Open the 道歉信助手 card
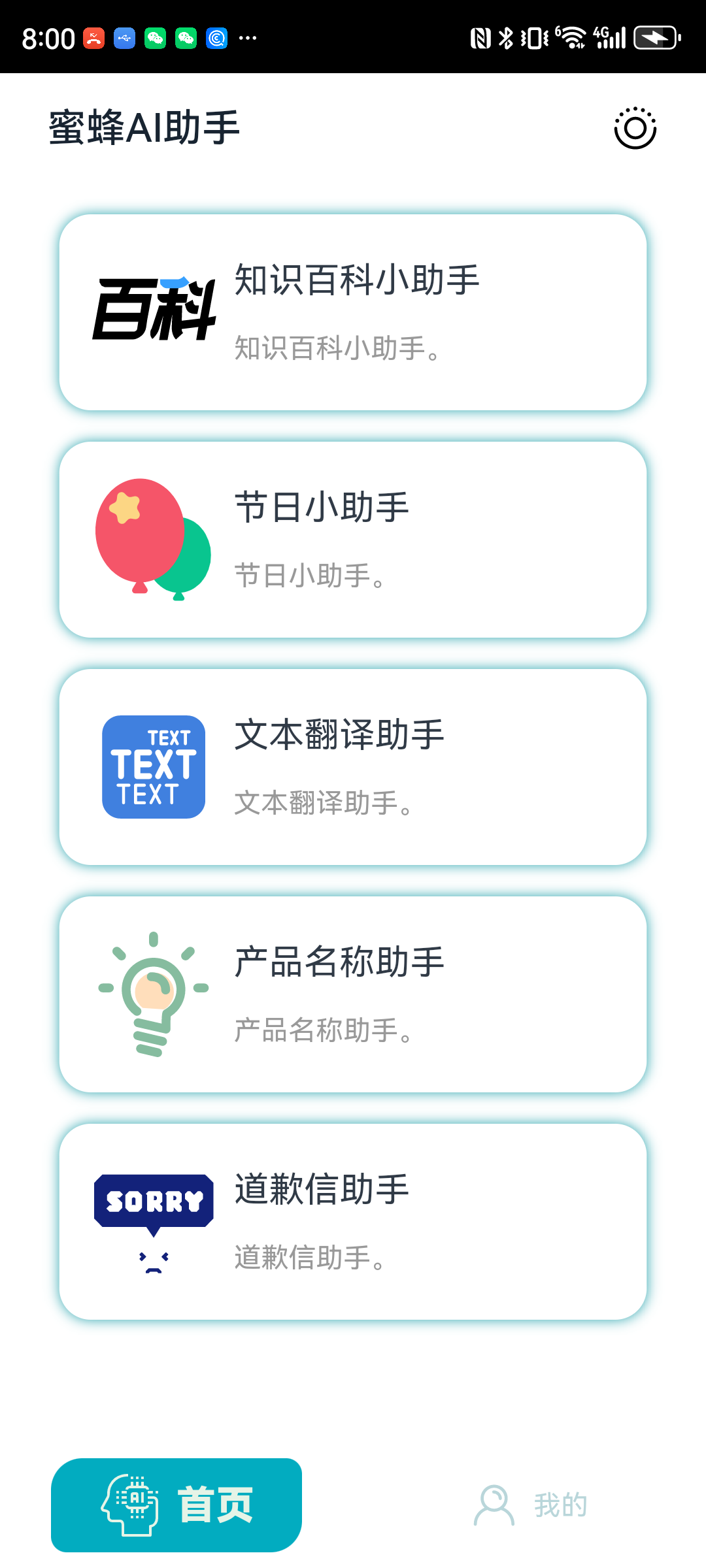 (x=353, y=1222)
